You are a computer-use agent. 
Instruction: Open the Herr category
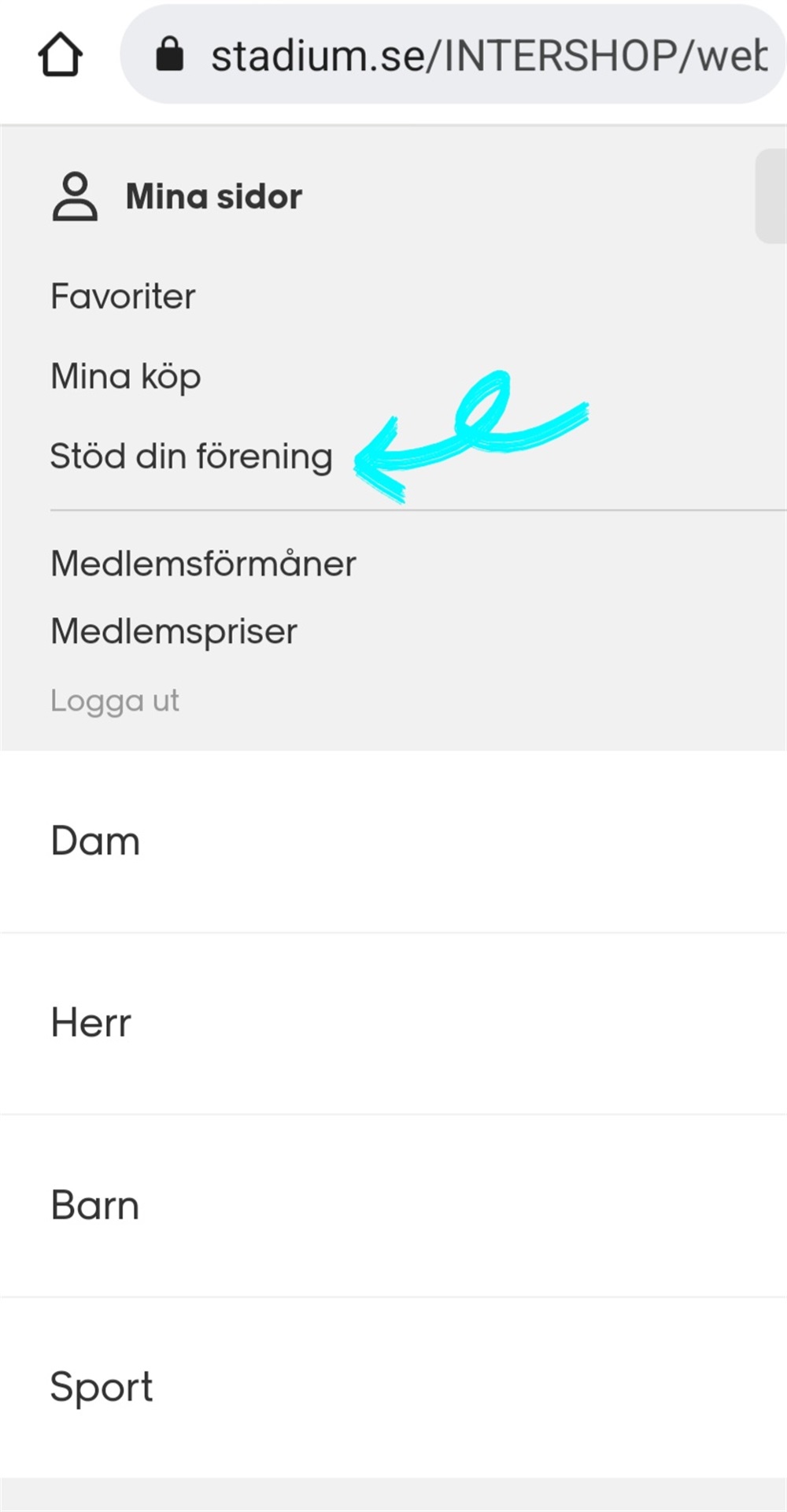[393, 1023]
